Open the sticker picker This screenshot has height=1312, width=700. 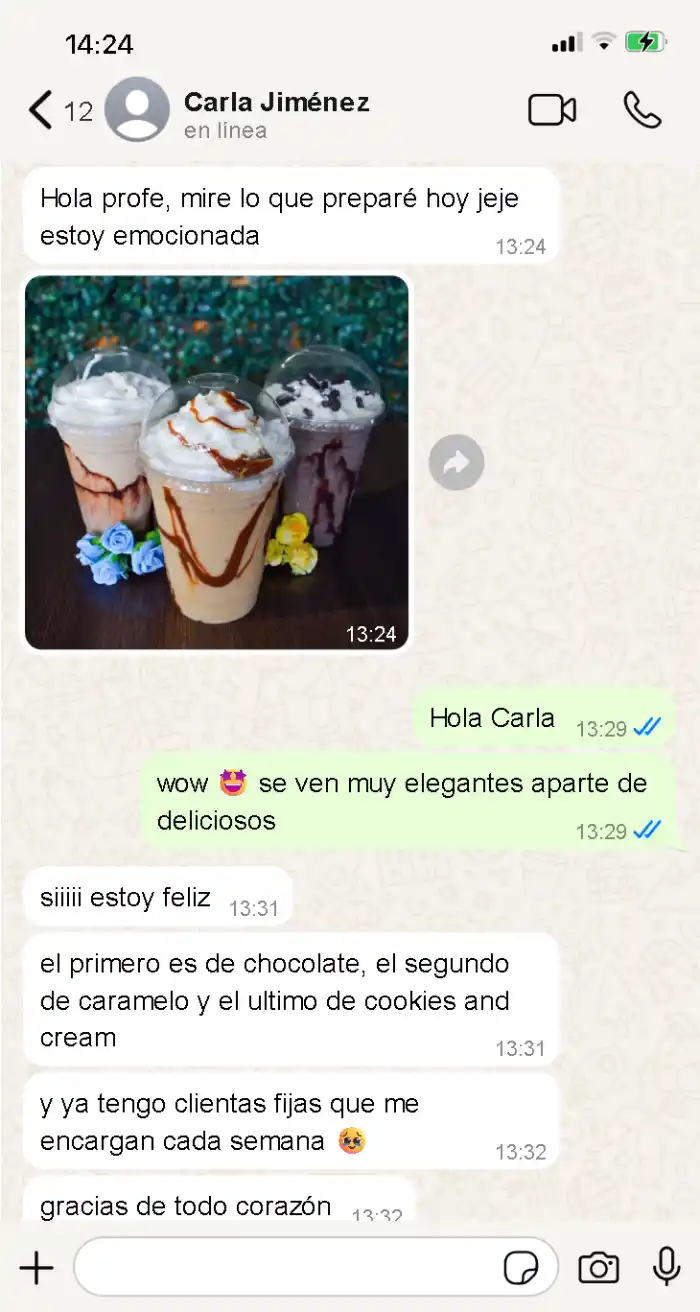pyautogui.click(x=521, y=1268)
